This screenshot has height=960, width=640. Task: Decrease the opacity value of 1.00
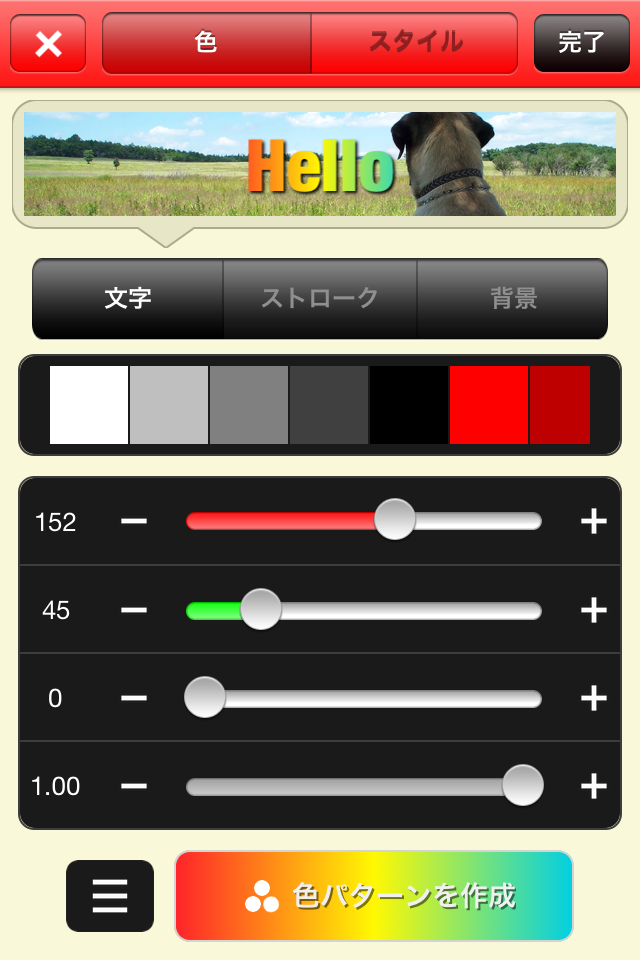pyautogui.click(x=134, y=786)
